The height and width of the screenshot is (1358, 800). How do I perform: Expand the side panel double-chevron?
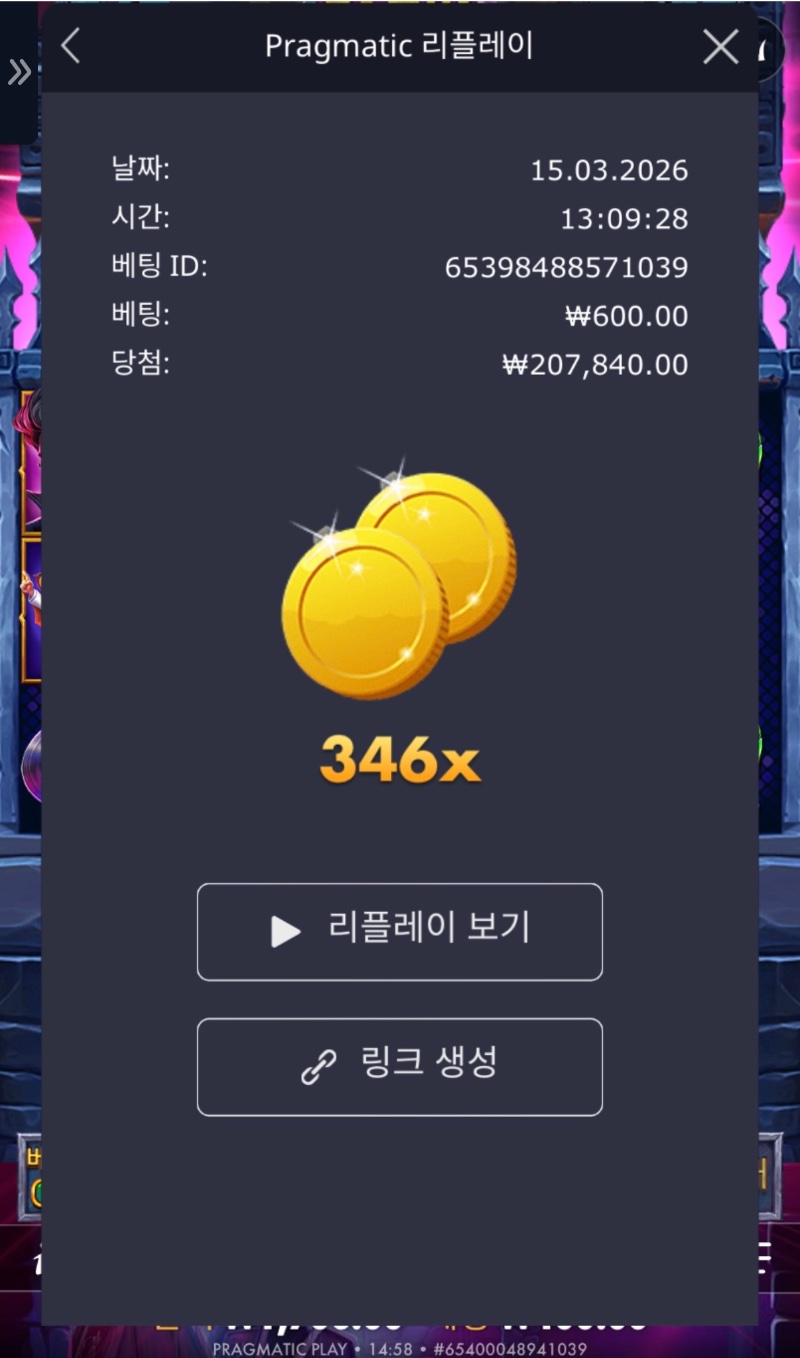(x=19, y=72)
